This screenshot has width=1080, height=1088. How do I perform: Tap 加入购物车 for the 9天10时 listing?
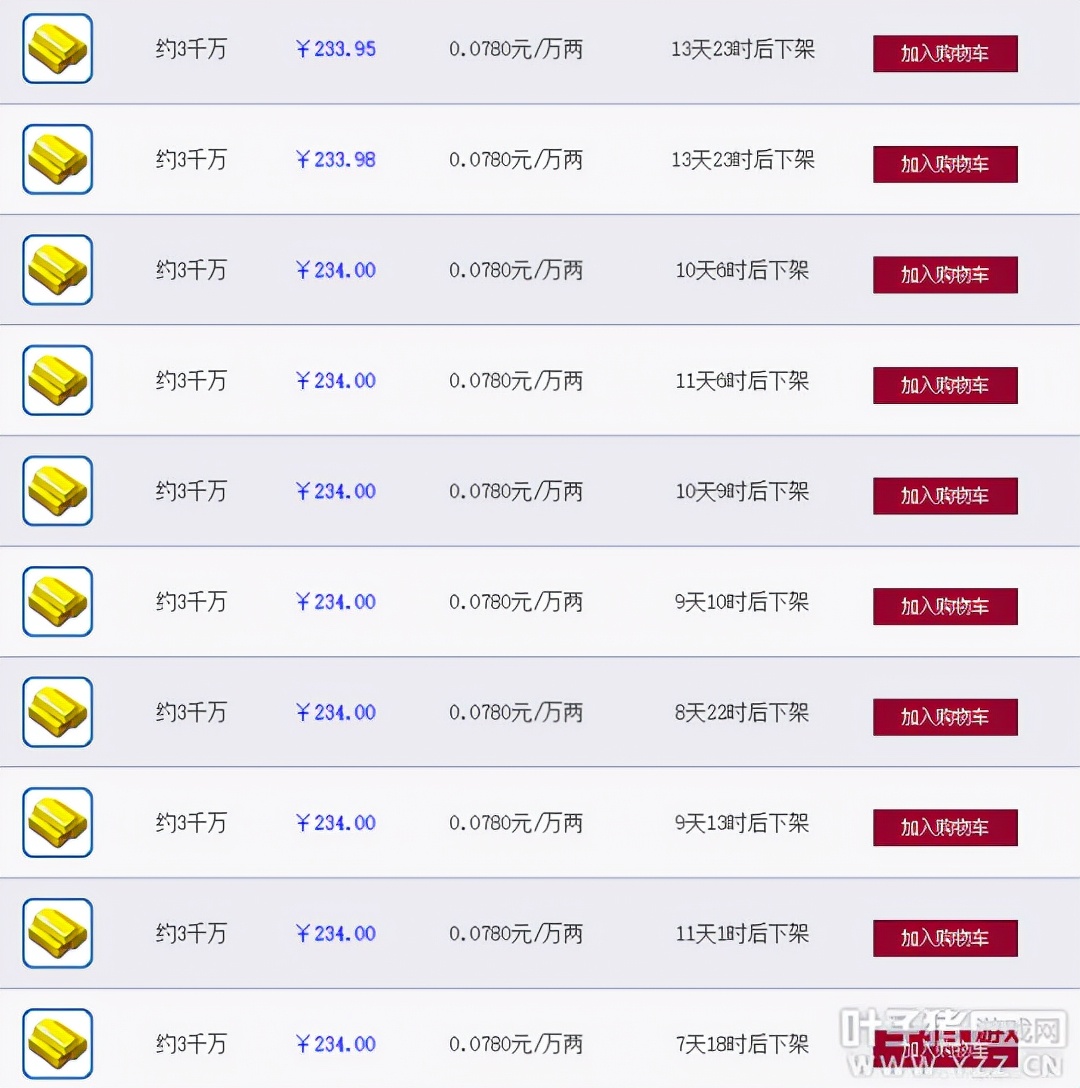click(x=945, y=607)
